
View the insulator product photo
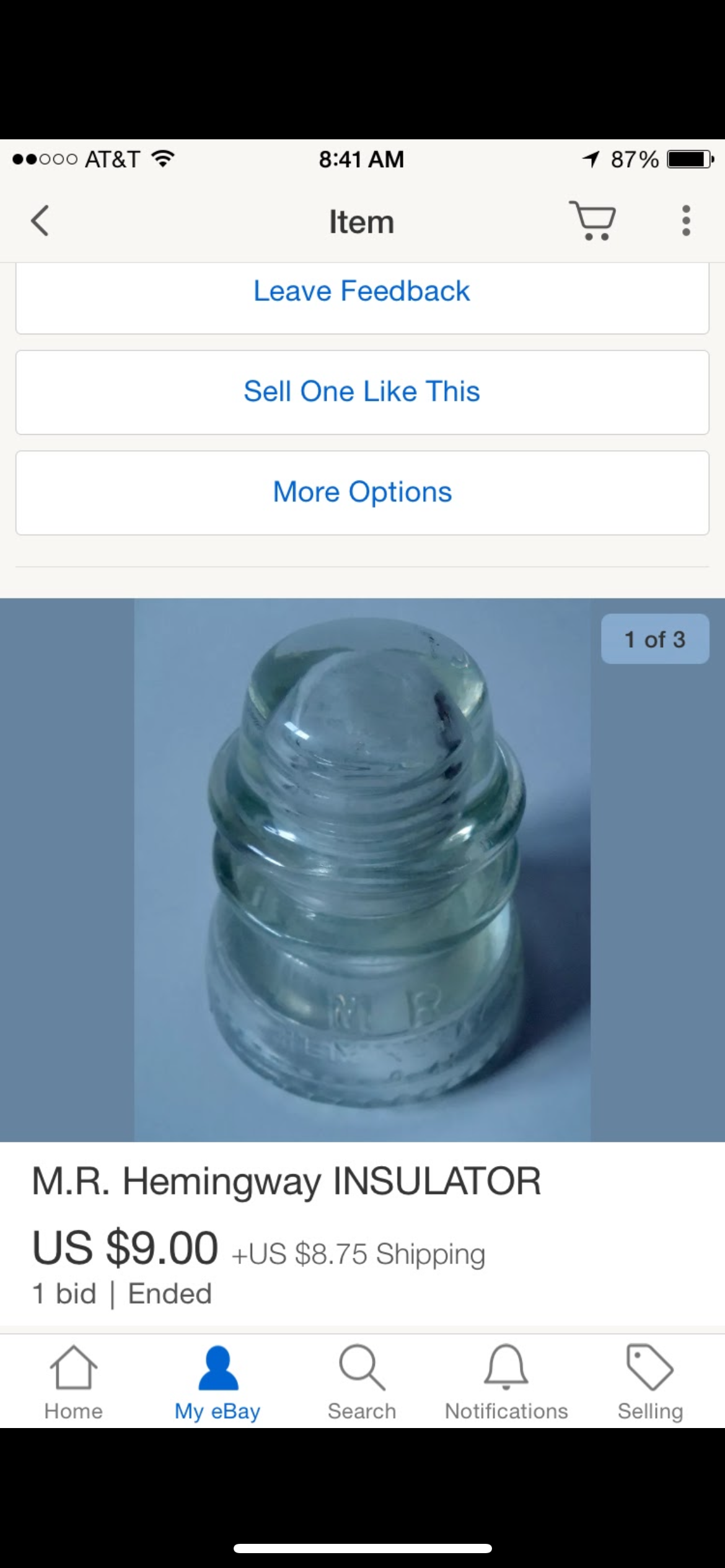(362, 869)
